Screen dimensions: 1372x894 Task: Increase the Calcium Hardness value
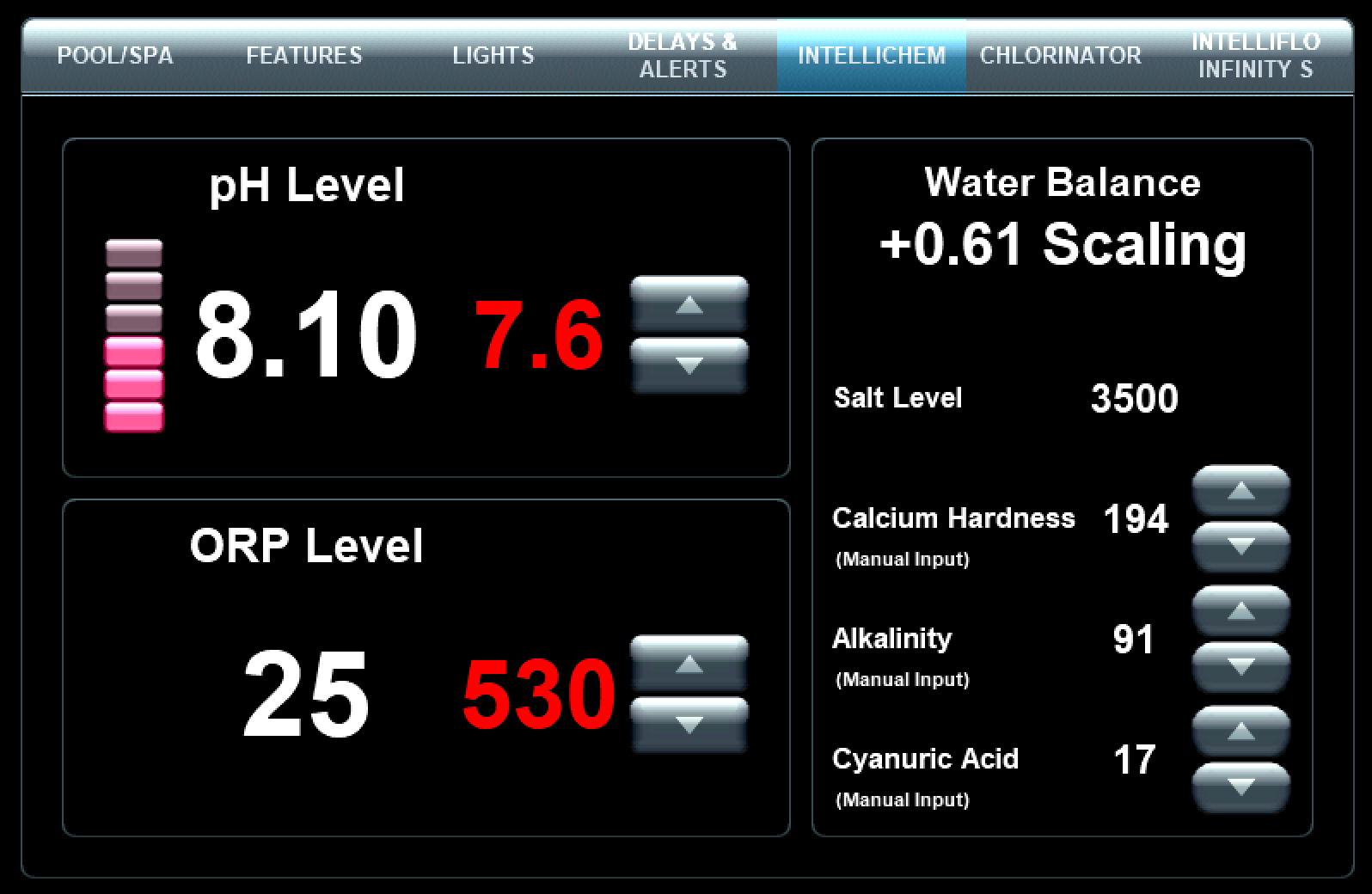(1240, 491)
